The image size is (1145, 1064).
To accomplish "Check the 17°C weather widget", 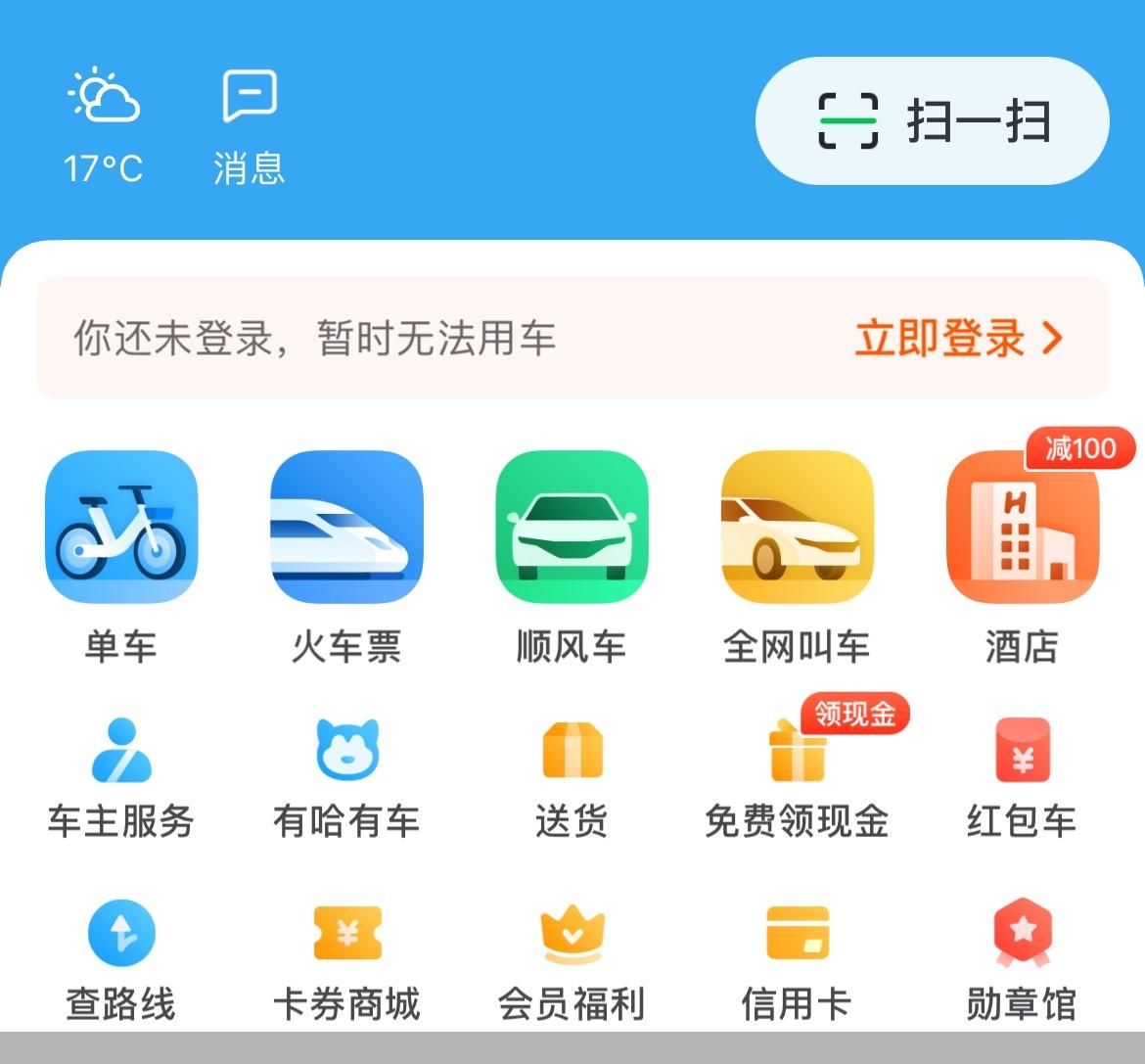I will (x=104, y=125).
